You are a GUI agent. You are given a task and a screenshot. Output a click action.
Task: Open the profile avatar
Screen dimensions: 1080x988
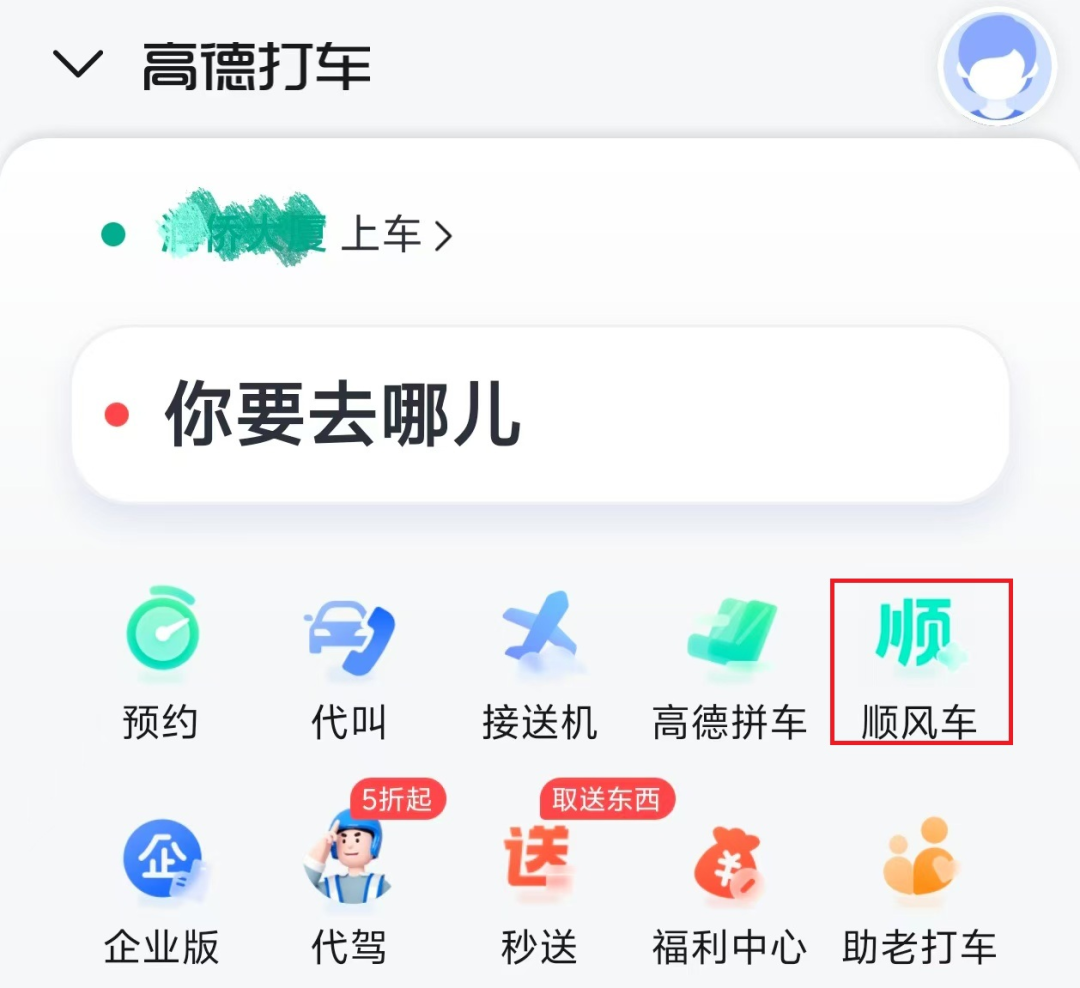996,65
